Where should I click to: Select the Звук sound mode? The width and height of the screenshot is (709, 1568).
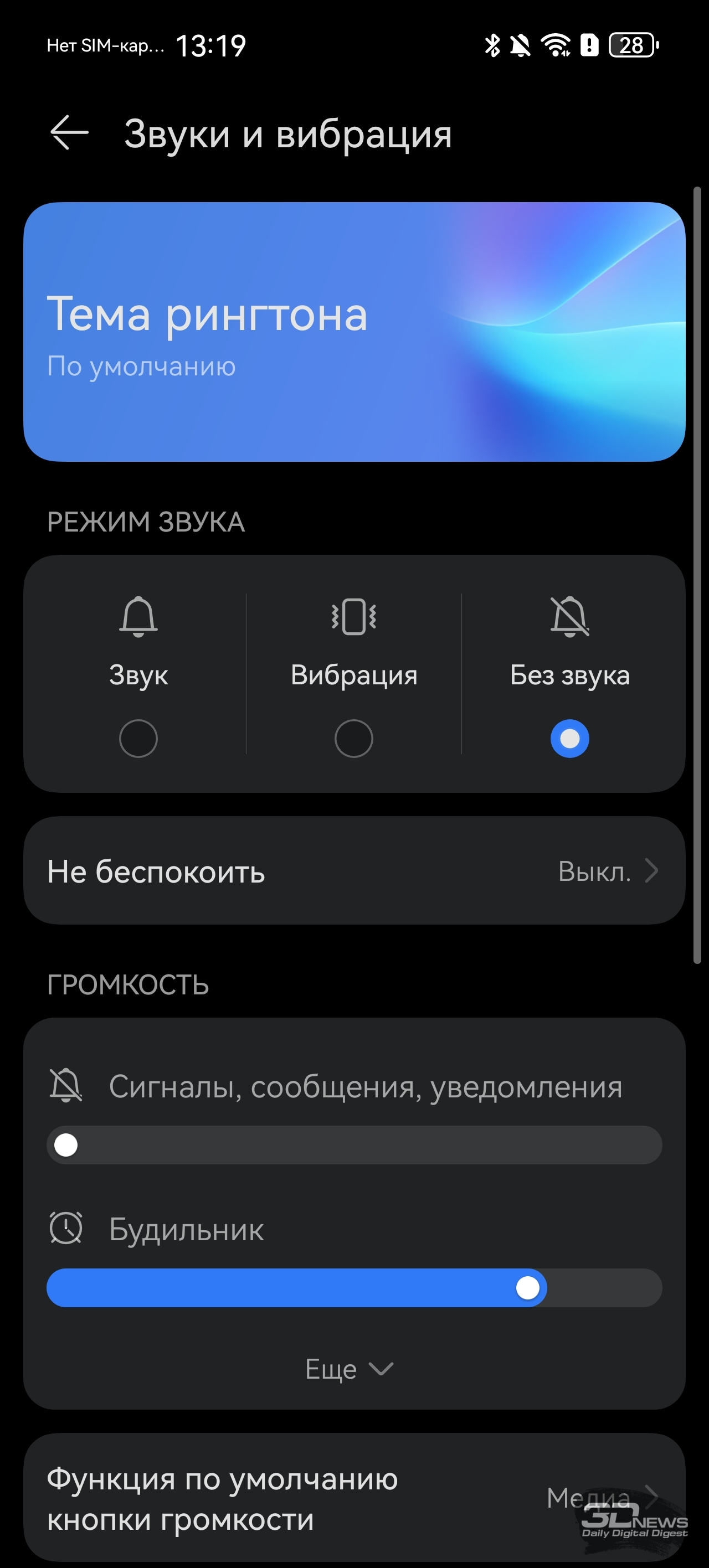point(138,737)
